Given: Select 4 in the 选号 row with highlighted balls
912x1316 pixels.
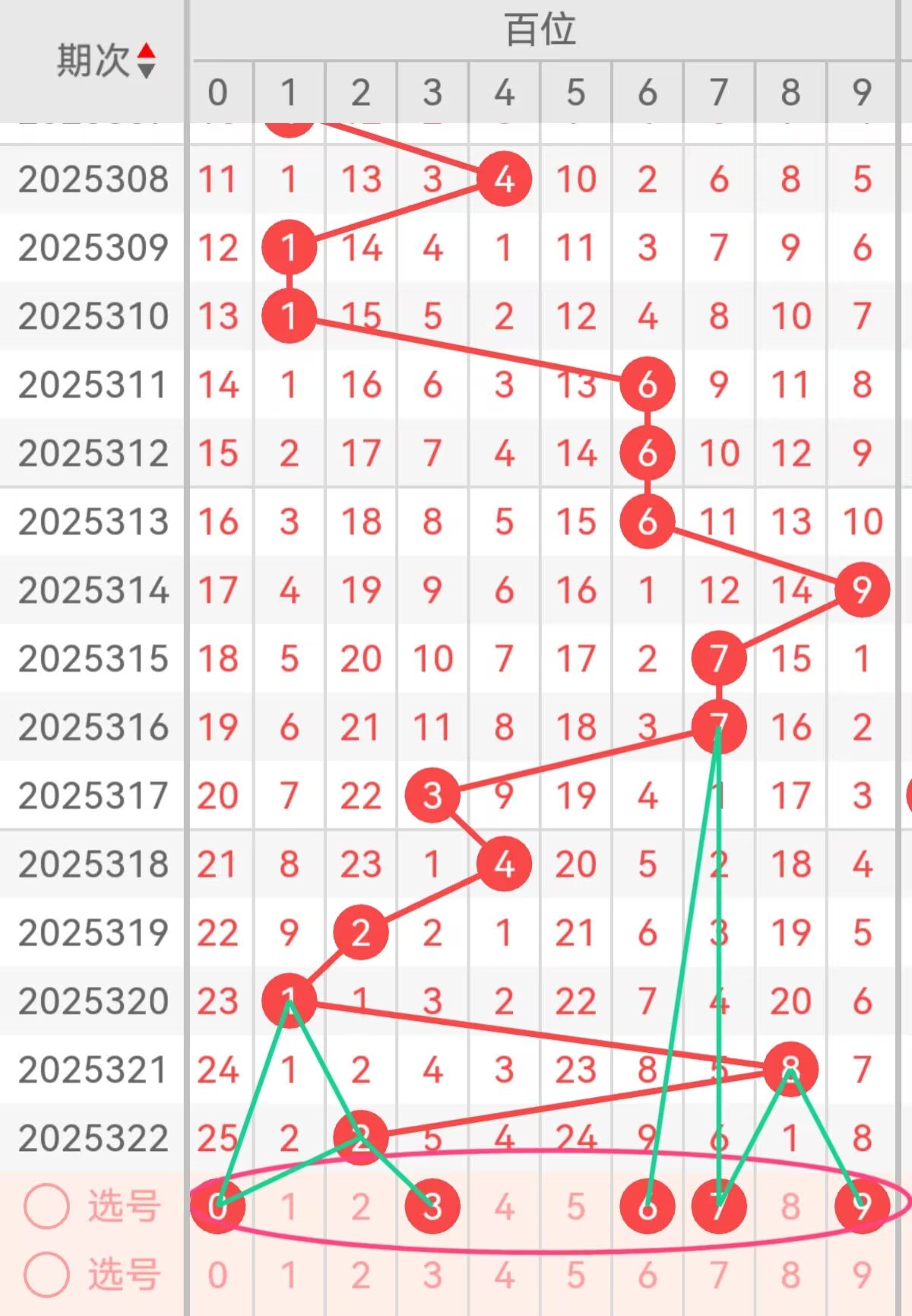Looking at the screenshot, I should pyautogui.click(x=504, y=1206).
